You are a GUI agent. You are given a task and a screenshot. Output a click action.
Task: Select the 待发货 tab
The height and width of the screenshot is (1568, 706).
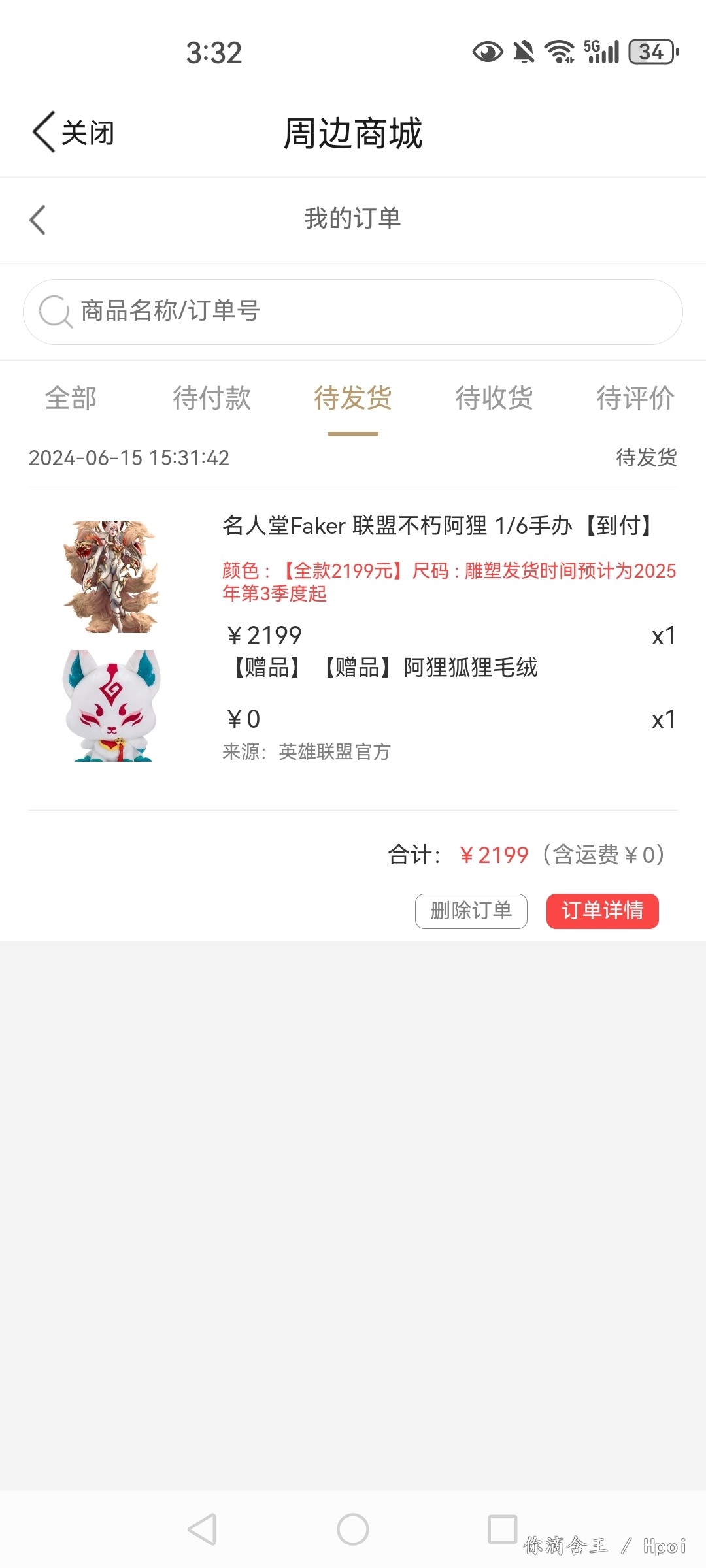(x=353, y=398)
